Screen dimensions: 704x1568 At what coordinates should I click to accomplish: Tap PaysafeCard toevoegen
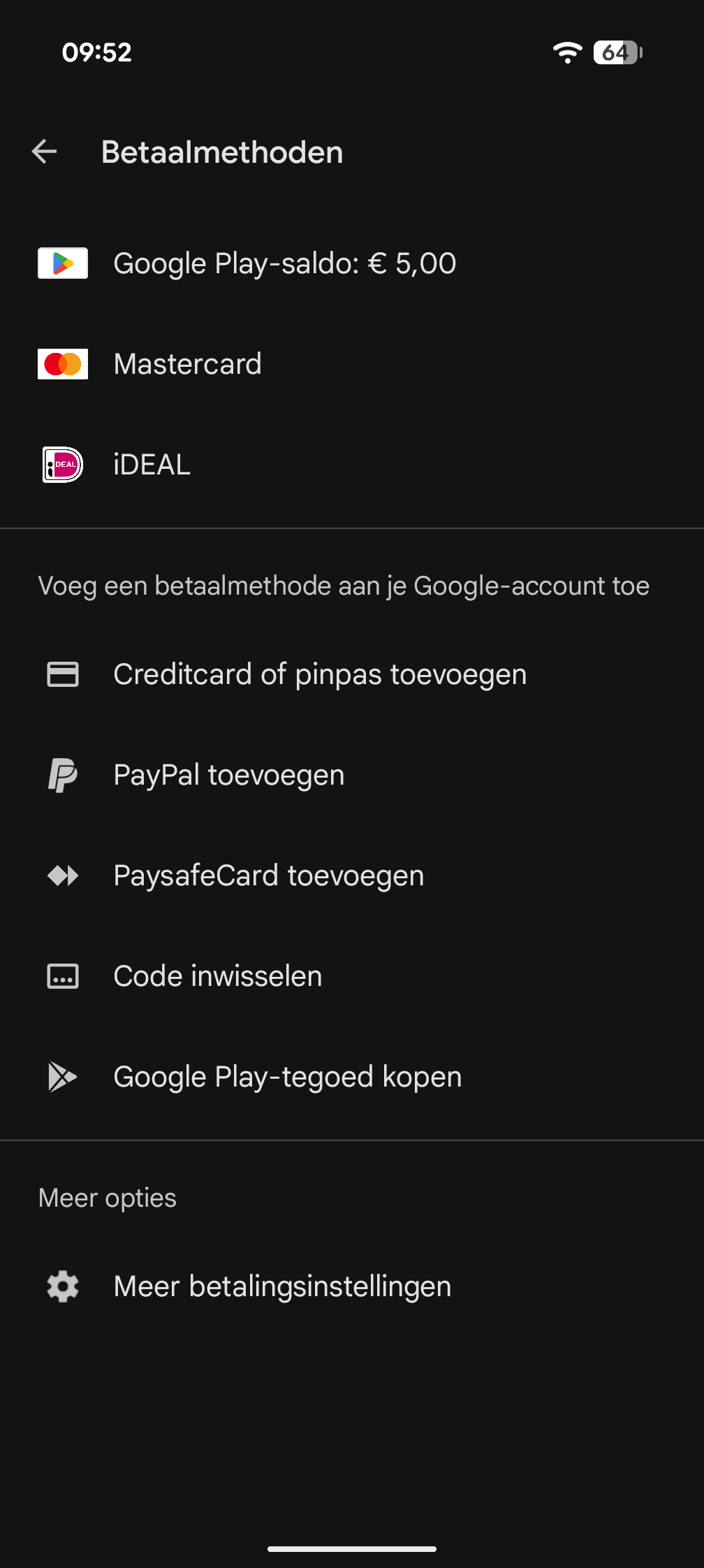point(268,876)
